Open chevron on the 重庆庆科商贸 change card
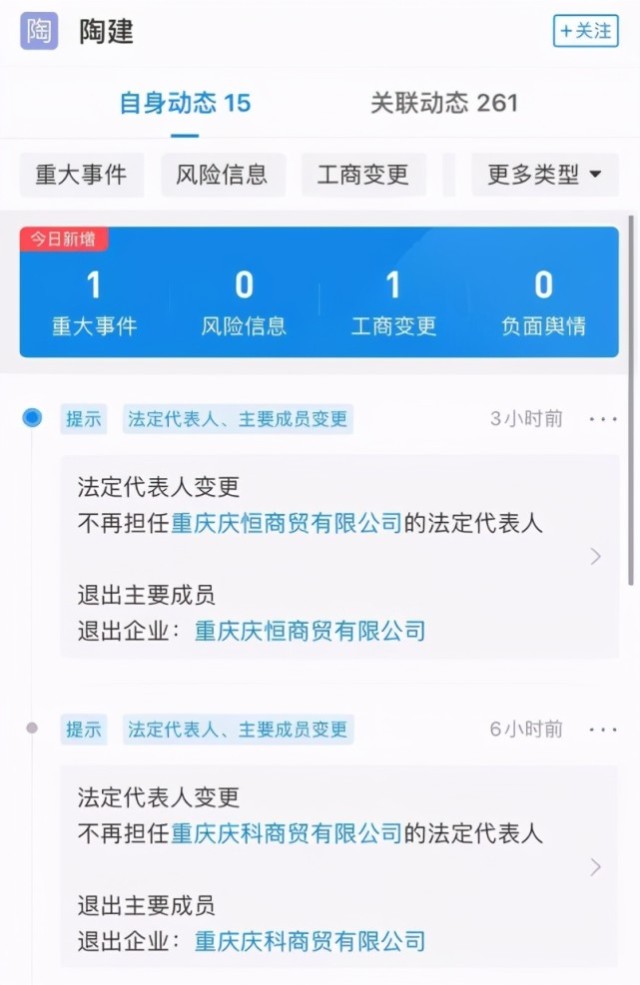The image size is (640, 985). click(596, 867)
